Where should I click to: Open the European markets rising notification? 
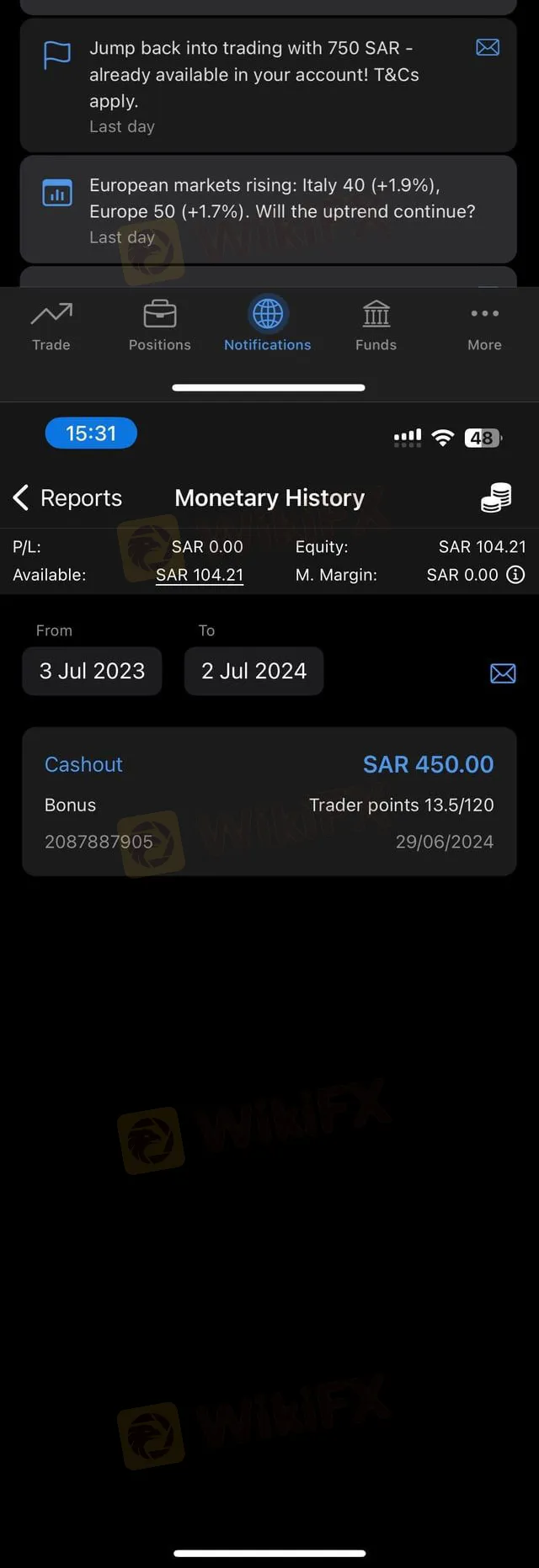click(x=278, y=209)
